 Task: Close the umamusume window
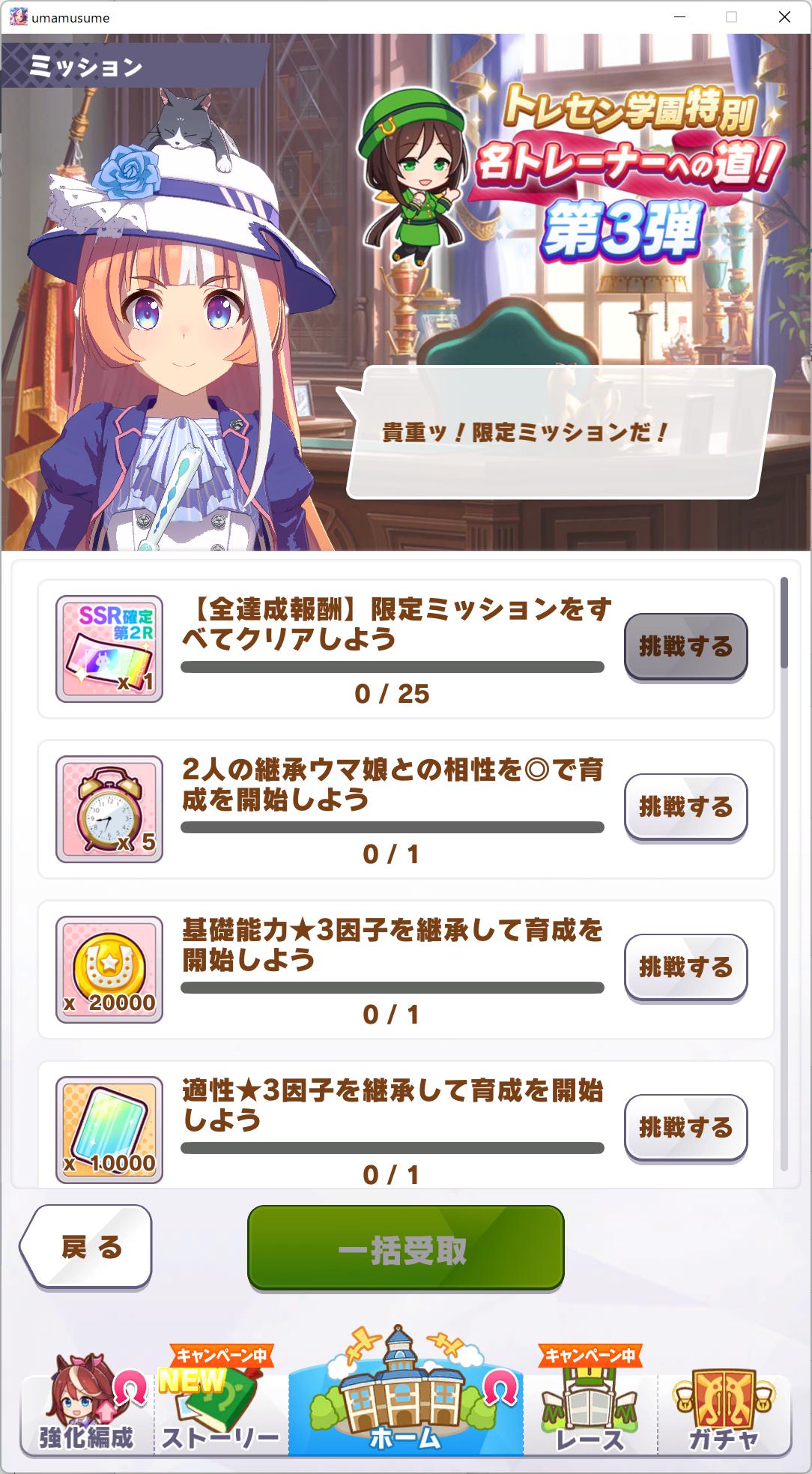(x=784, y=17)
